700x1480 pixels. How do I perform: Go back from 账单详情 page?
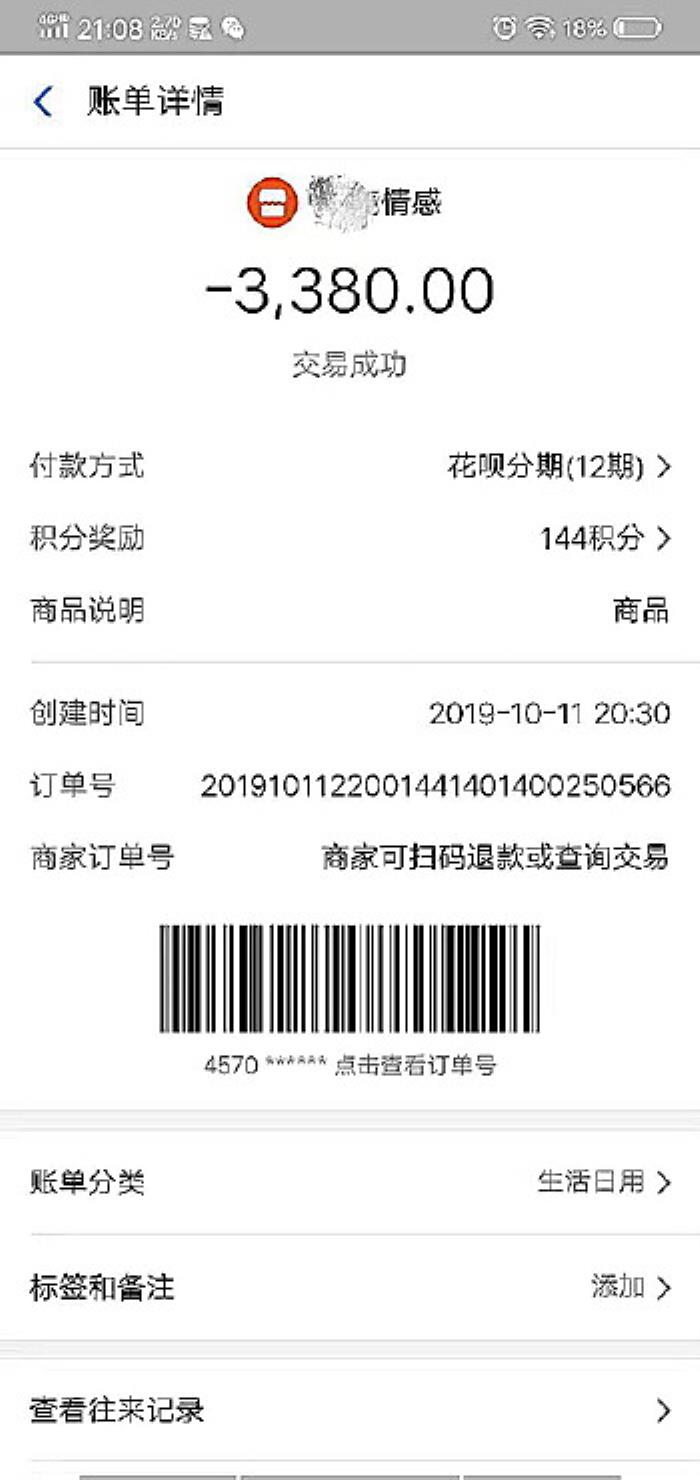(x=43, y=102)
